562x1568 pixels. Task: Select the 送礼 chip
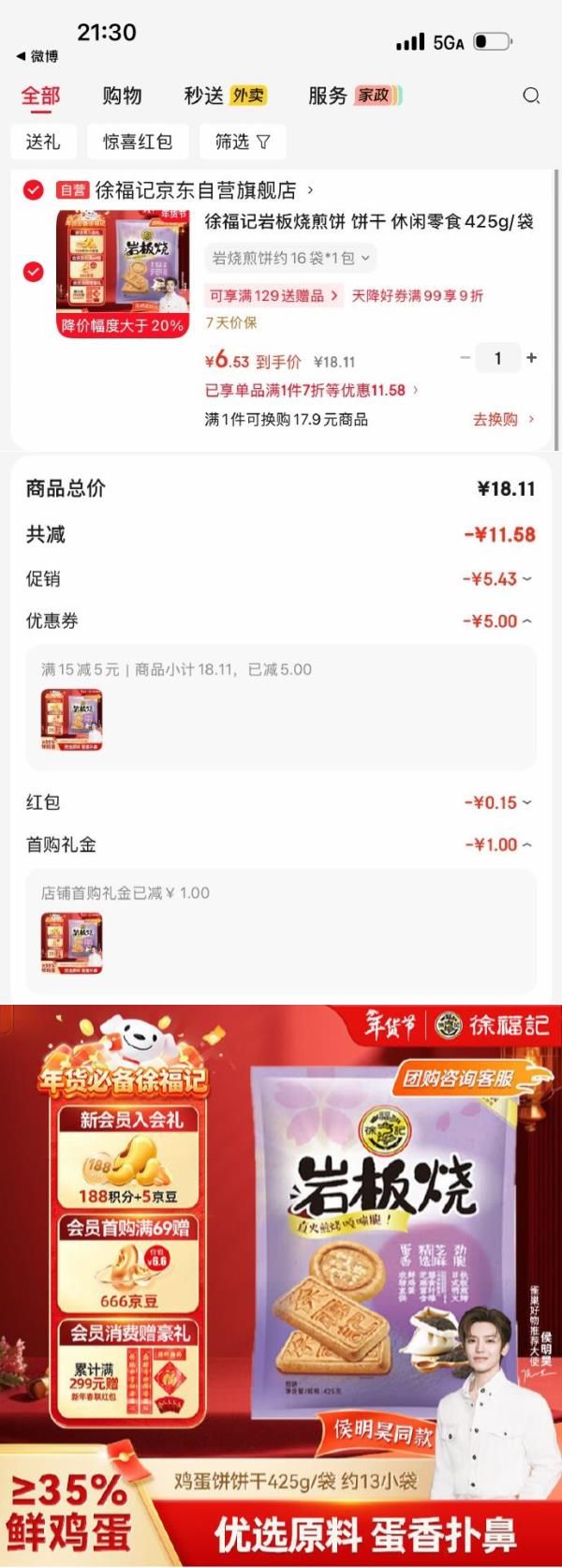(43, 142)
